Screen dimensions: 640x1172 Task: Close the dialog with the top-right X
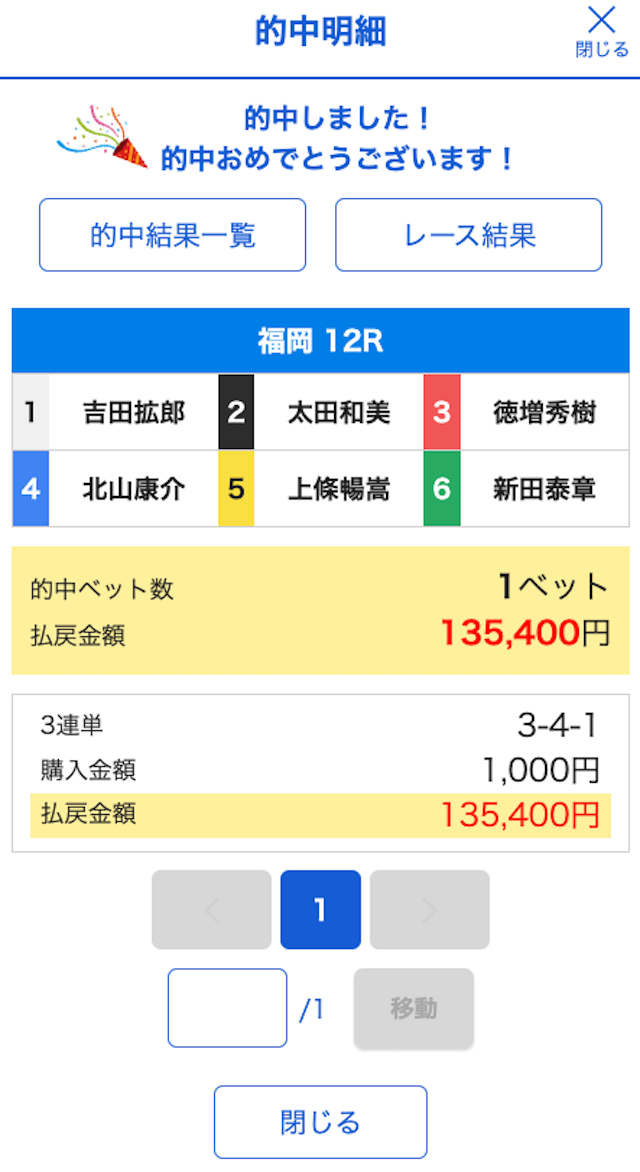601,31
